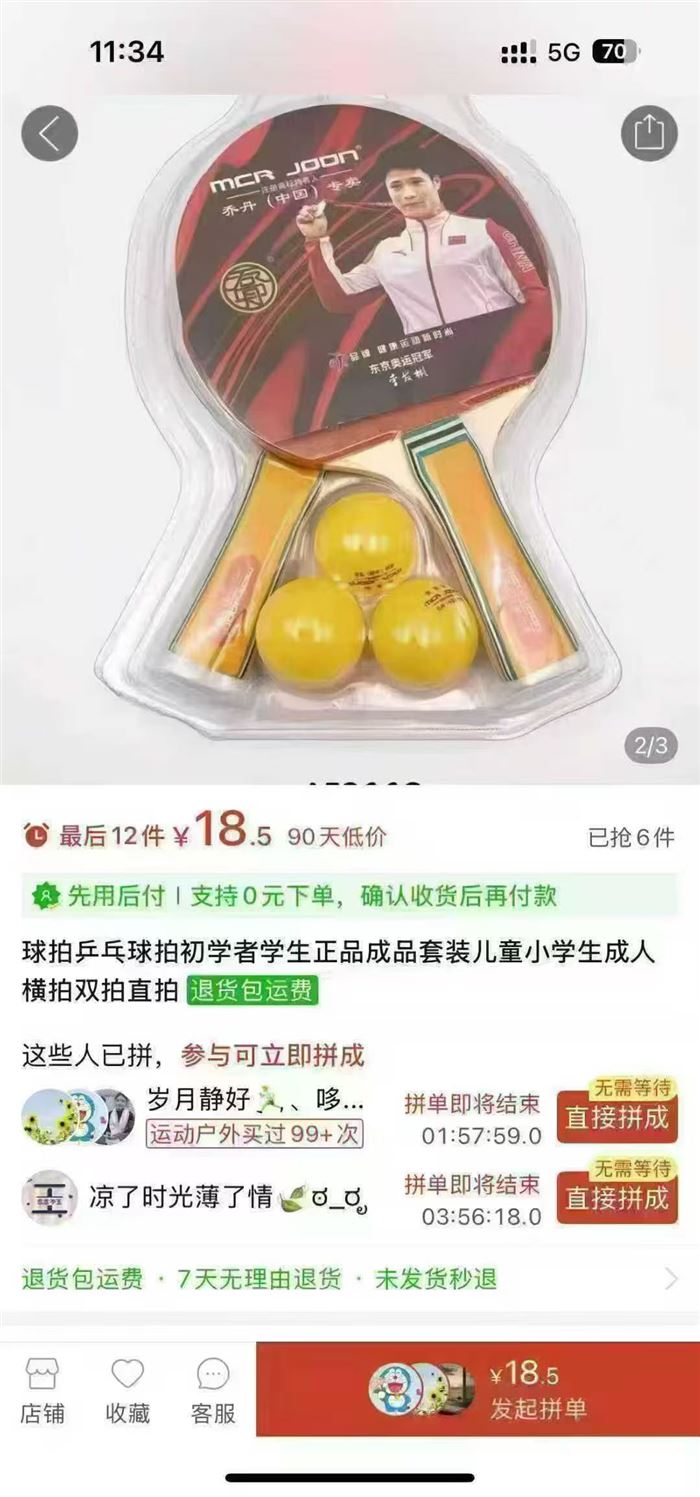Viewport: 700px width, 1497px height.
Task: Add the item to 收藏 favorites
Action: tap(128, 1390)
